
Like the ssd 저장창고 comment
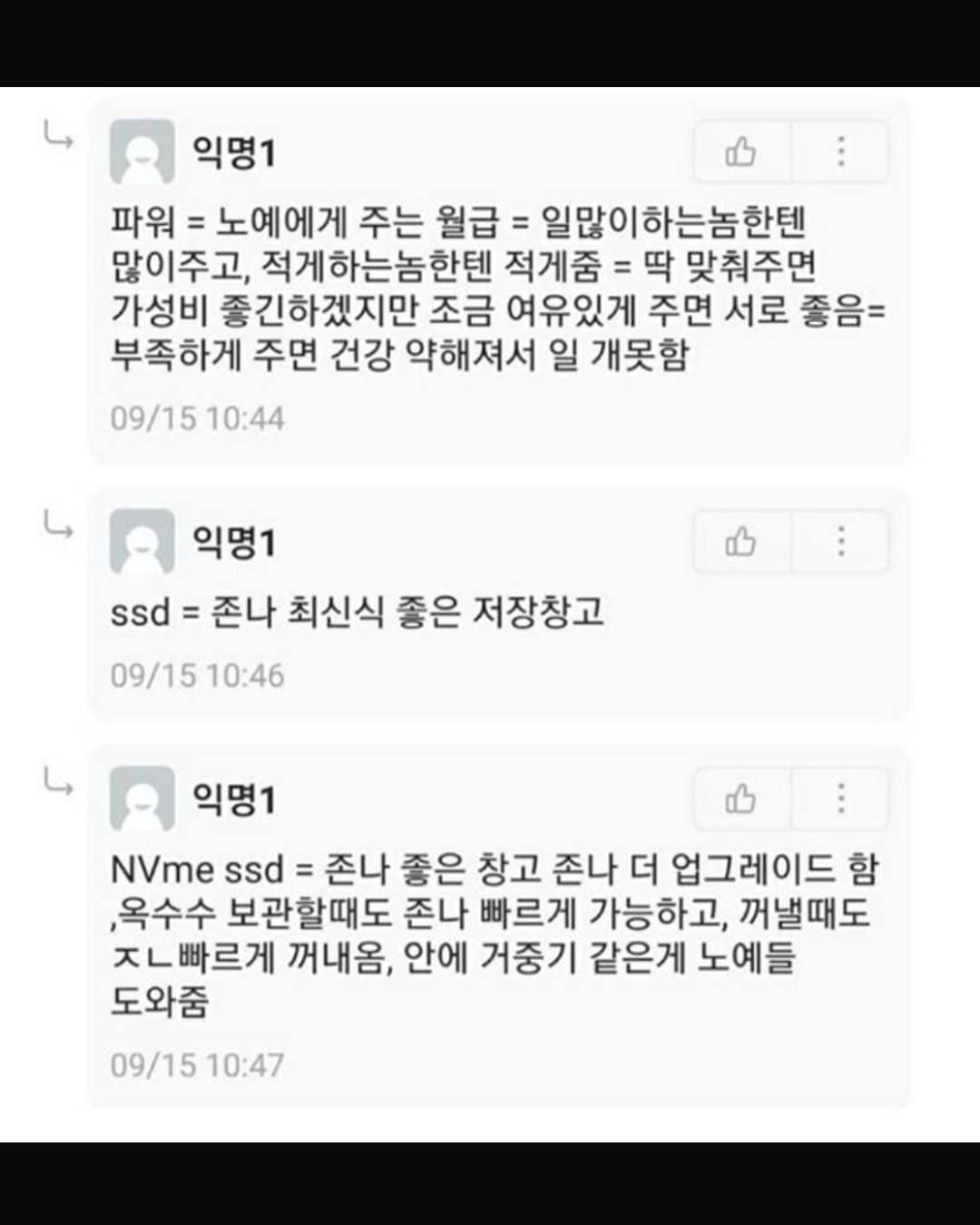point(741,542)
